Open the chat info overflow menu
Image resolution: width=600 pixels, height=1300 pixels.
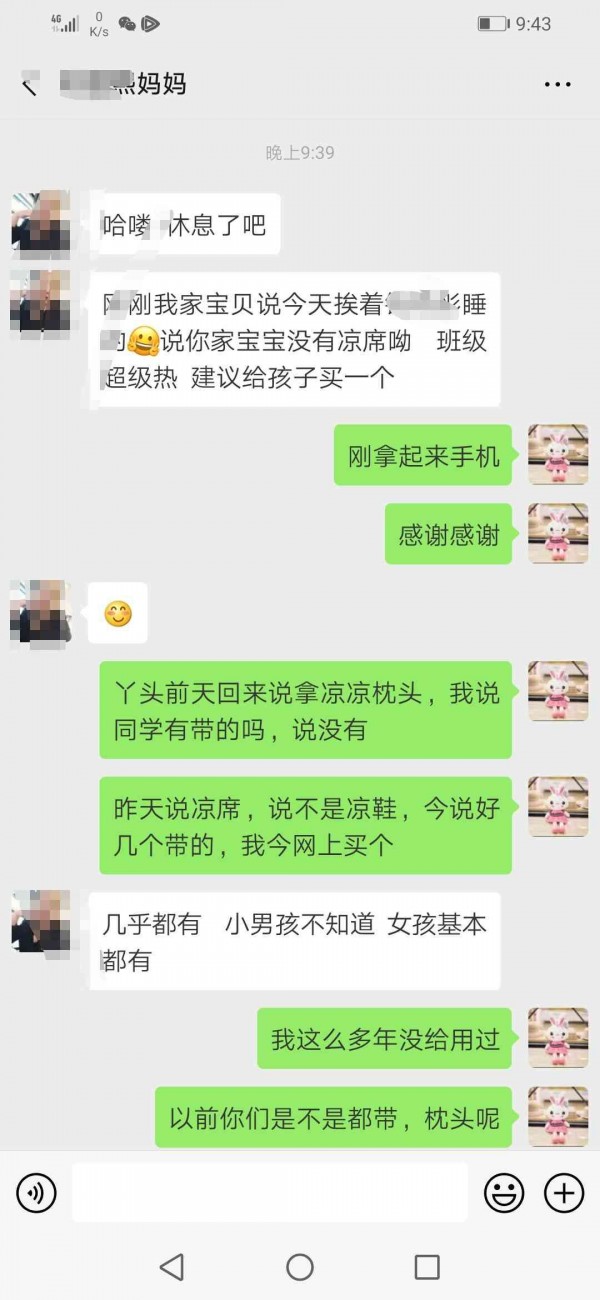[557, 85]
